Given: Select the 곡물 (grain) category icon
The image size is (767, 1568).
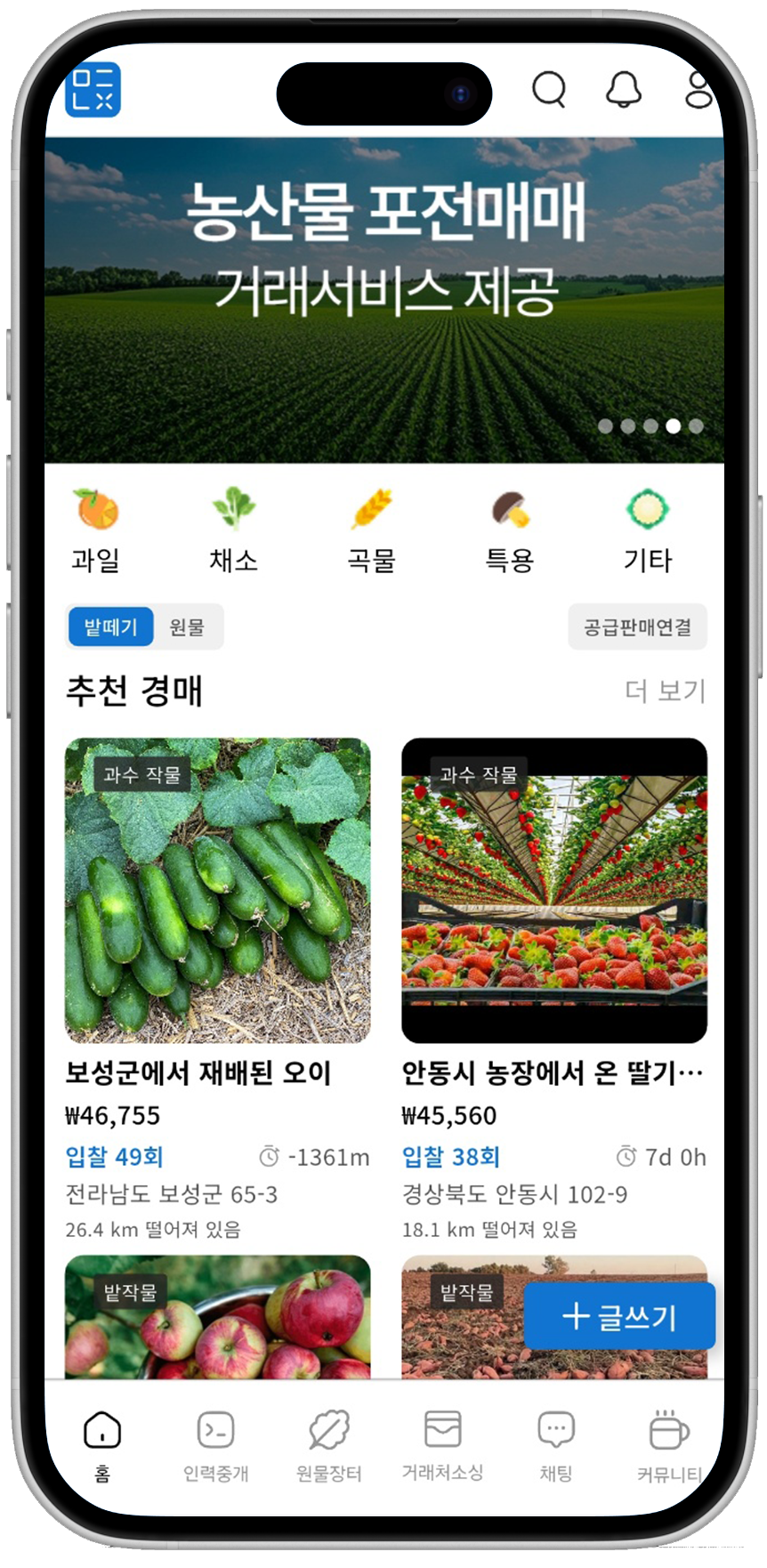Looking at the screenshot, I should point(371,512).
